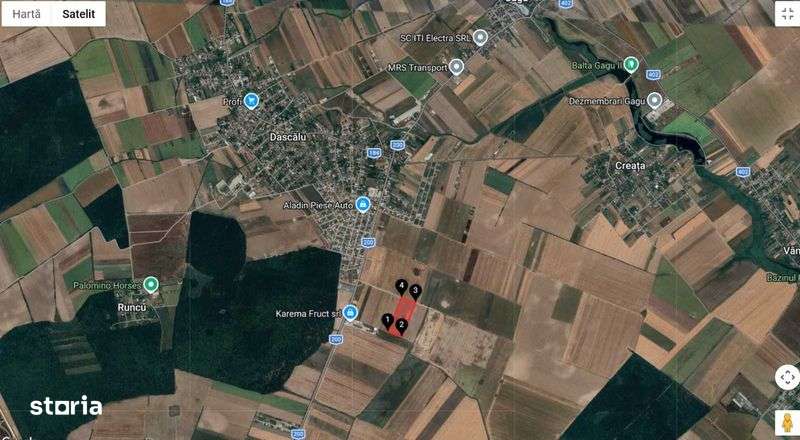800x440 pixels.
Task: Open the Dezmembrari Gagu place pin
Action: [655, 100]
